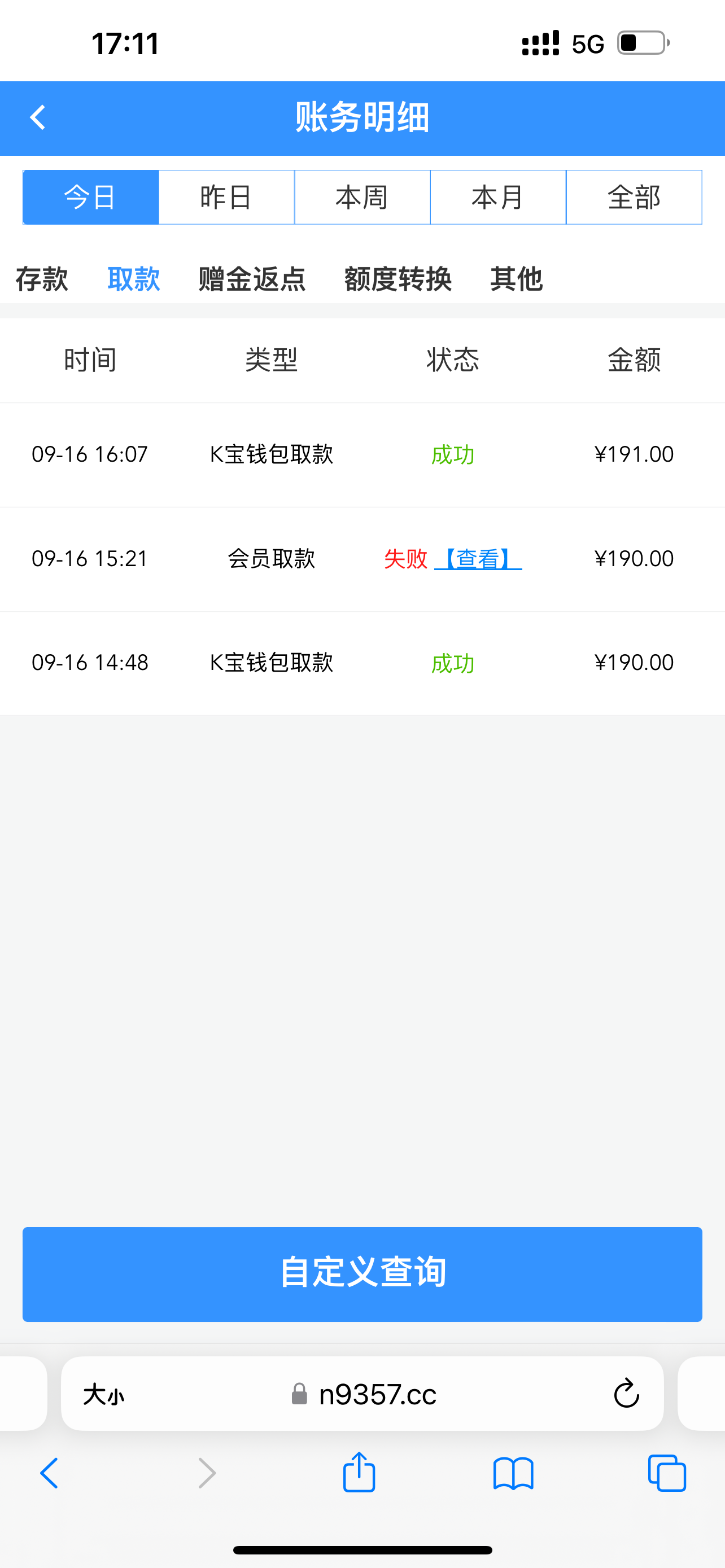
Task: Show records for 本月
Action: coord(498,197)
